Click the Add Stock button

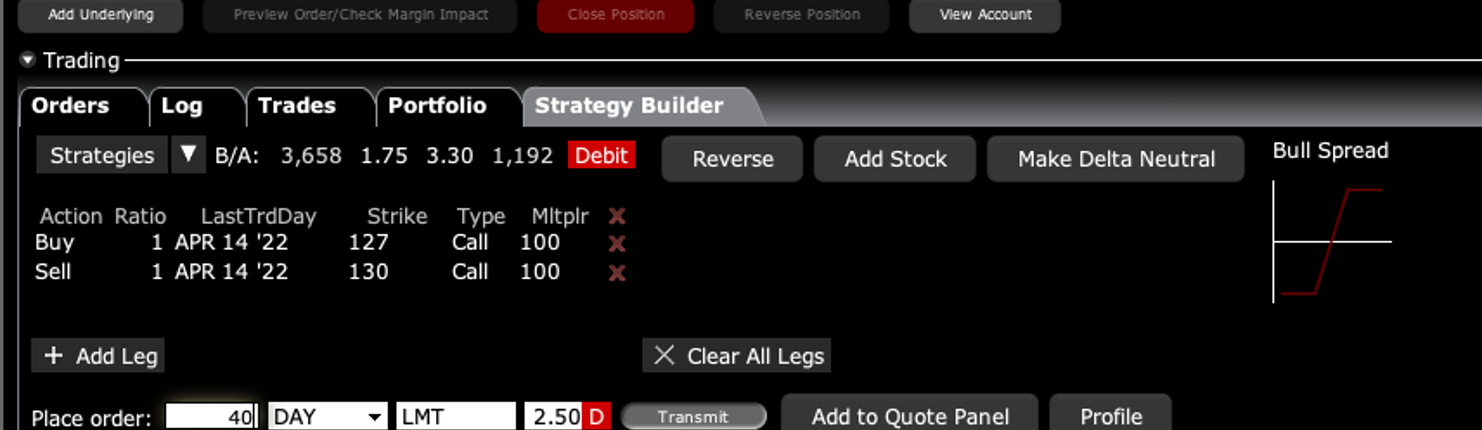895,159
